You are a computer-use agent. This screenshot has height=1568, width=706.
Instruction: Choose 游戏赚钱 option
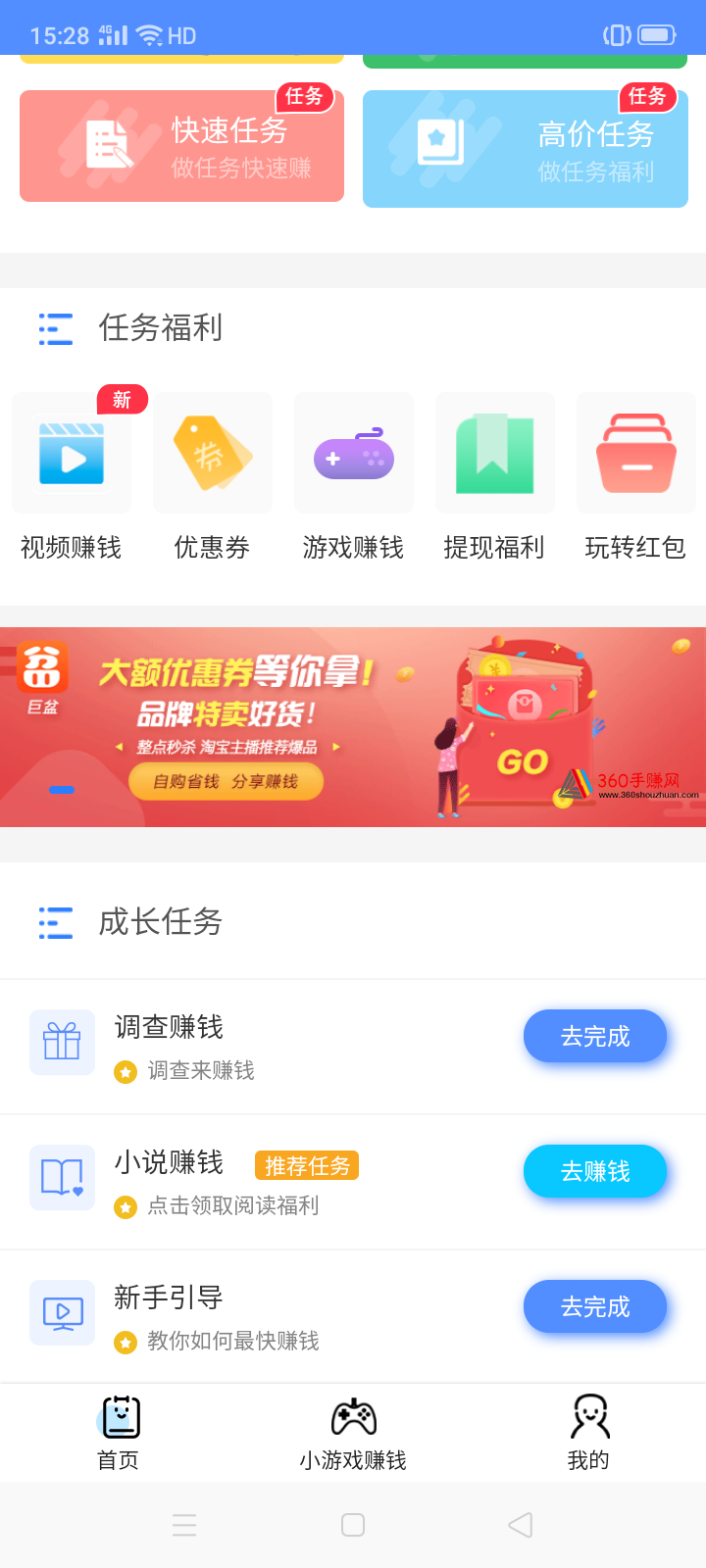(x=354, y=477)
